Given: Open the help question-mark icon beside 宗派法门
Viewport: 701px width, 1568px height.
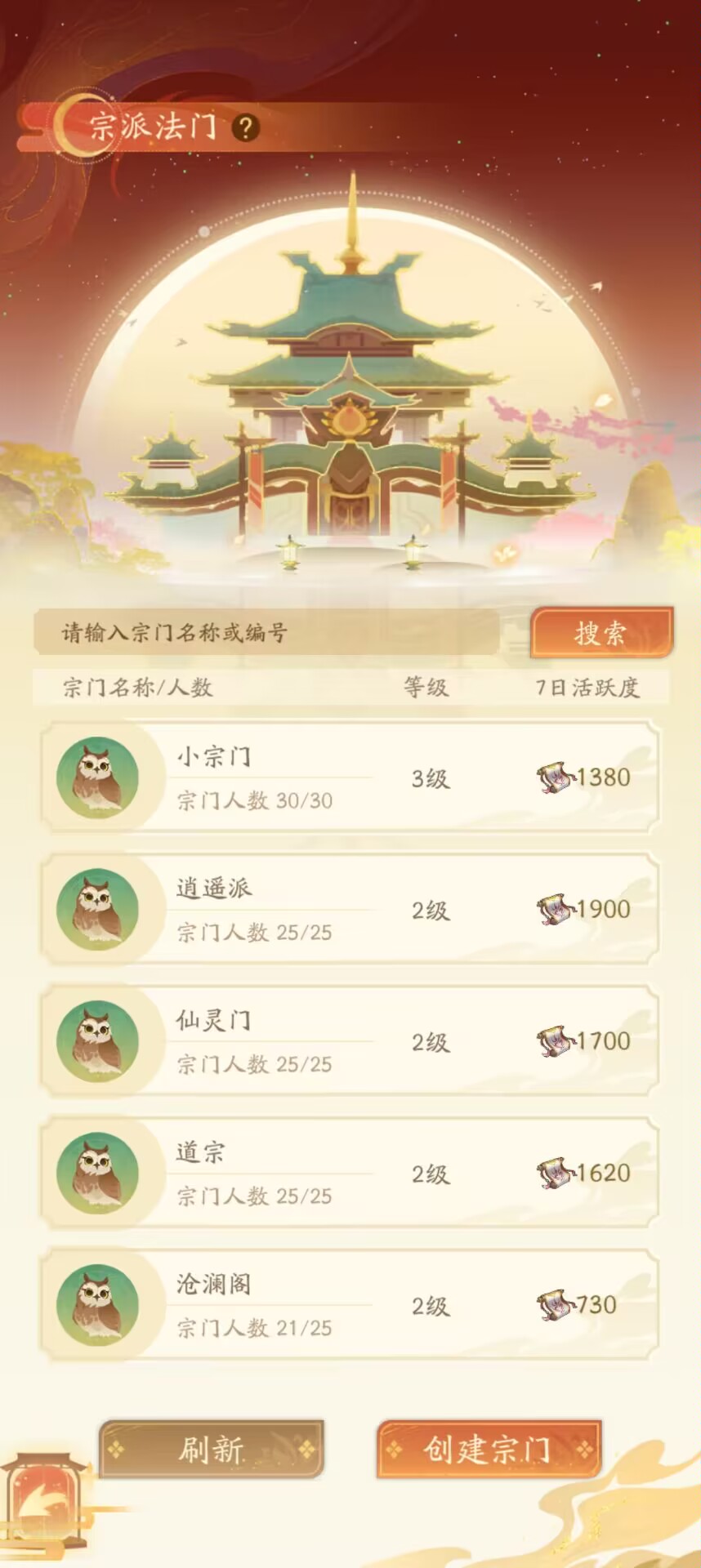Looking at the screenshot, I should [x=245, y=127].
